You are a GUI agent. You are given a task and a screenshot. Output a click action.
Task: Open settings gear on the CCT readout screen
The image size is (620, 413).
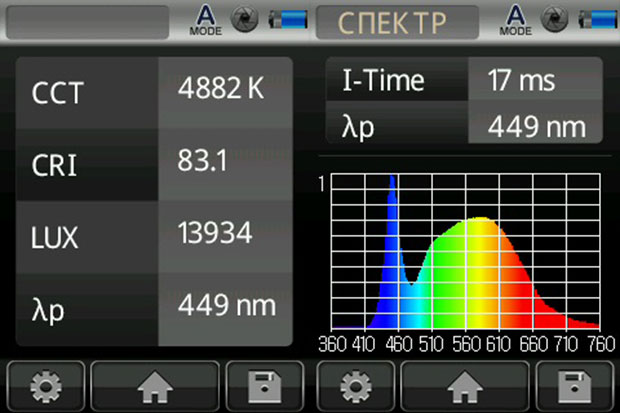[x=45, y=385]
